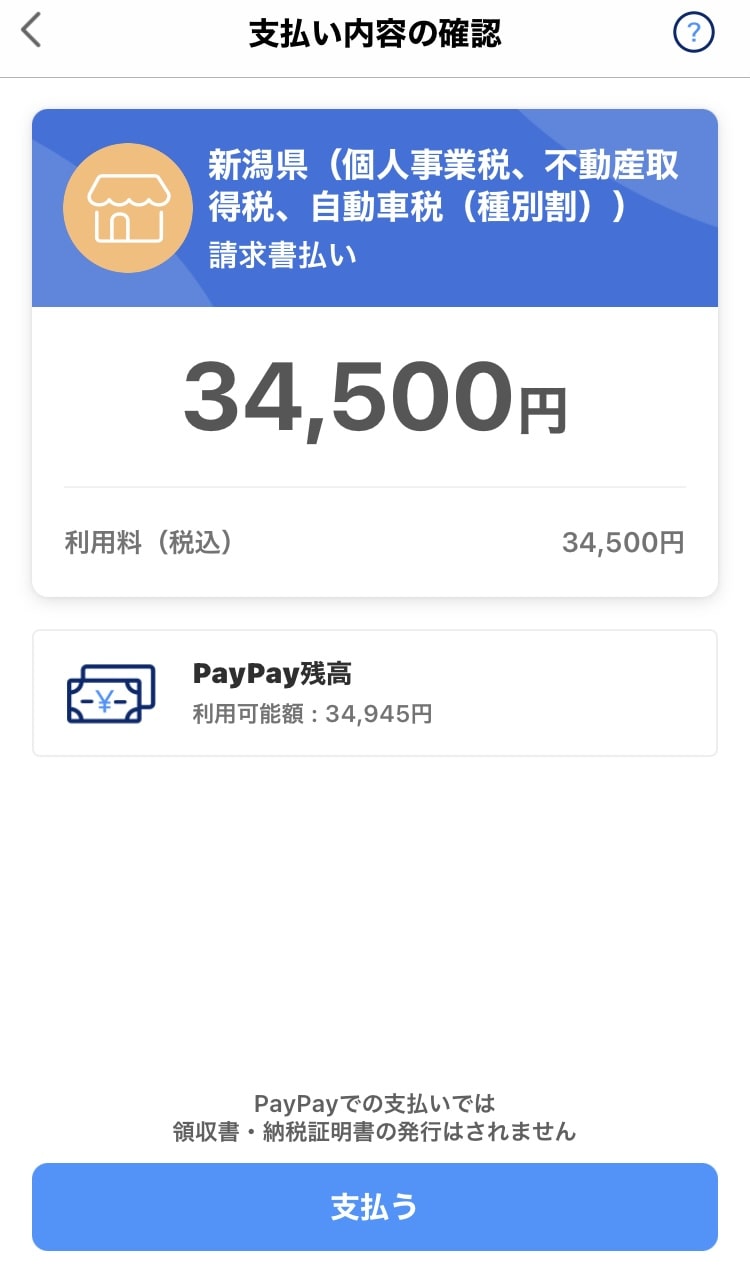Image resolution: width=750 pixels, height=1283 pixels.
Task: Tap the white payment details card
Action: coord(375,450)
